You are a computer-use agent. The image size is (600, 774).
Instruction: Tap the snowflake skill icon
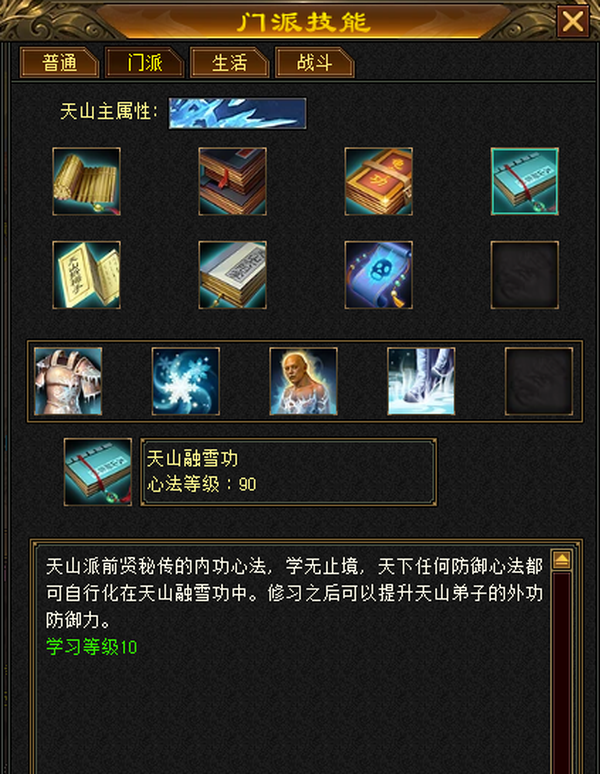[x=186, y=381]
